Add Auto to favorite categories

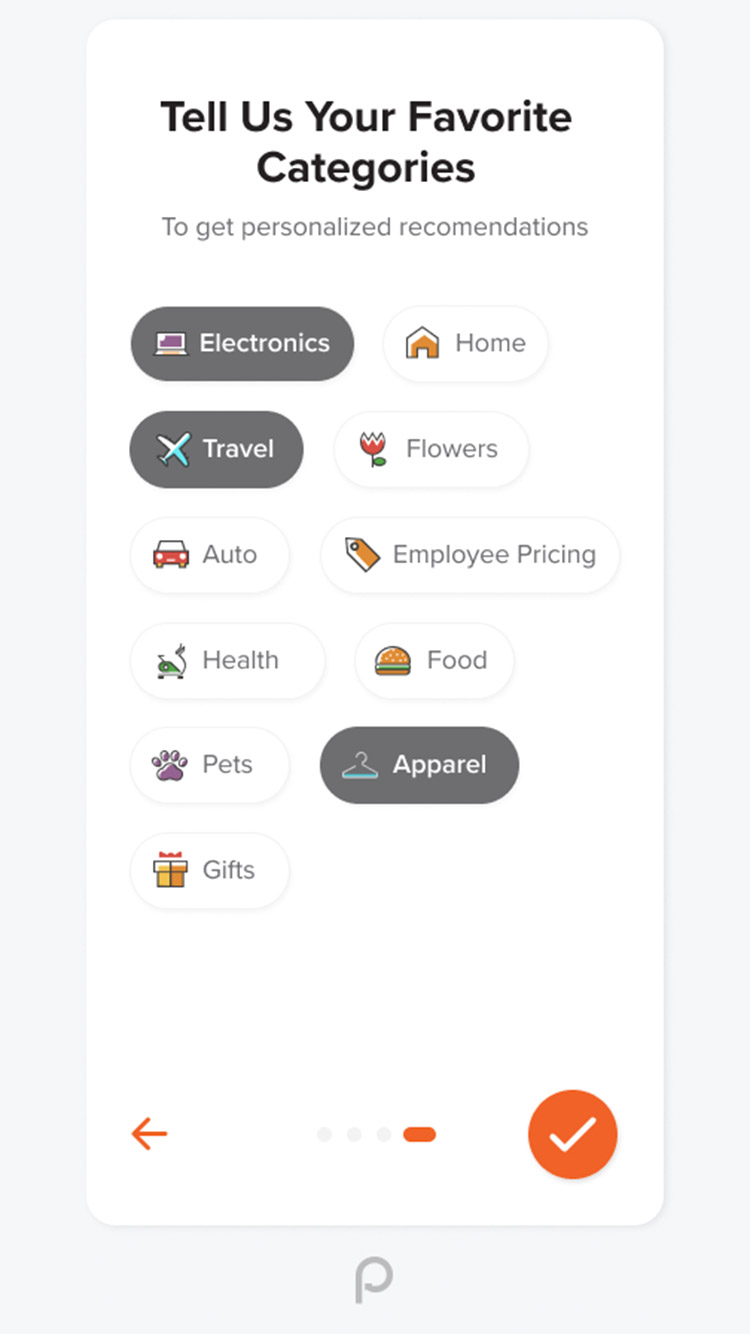(209, 555)
